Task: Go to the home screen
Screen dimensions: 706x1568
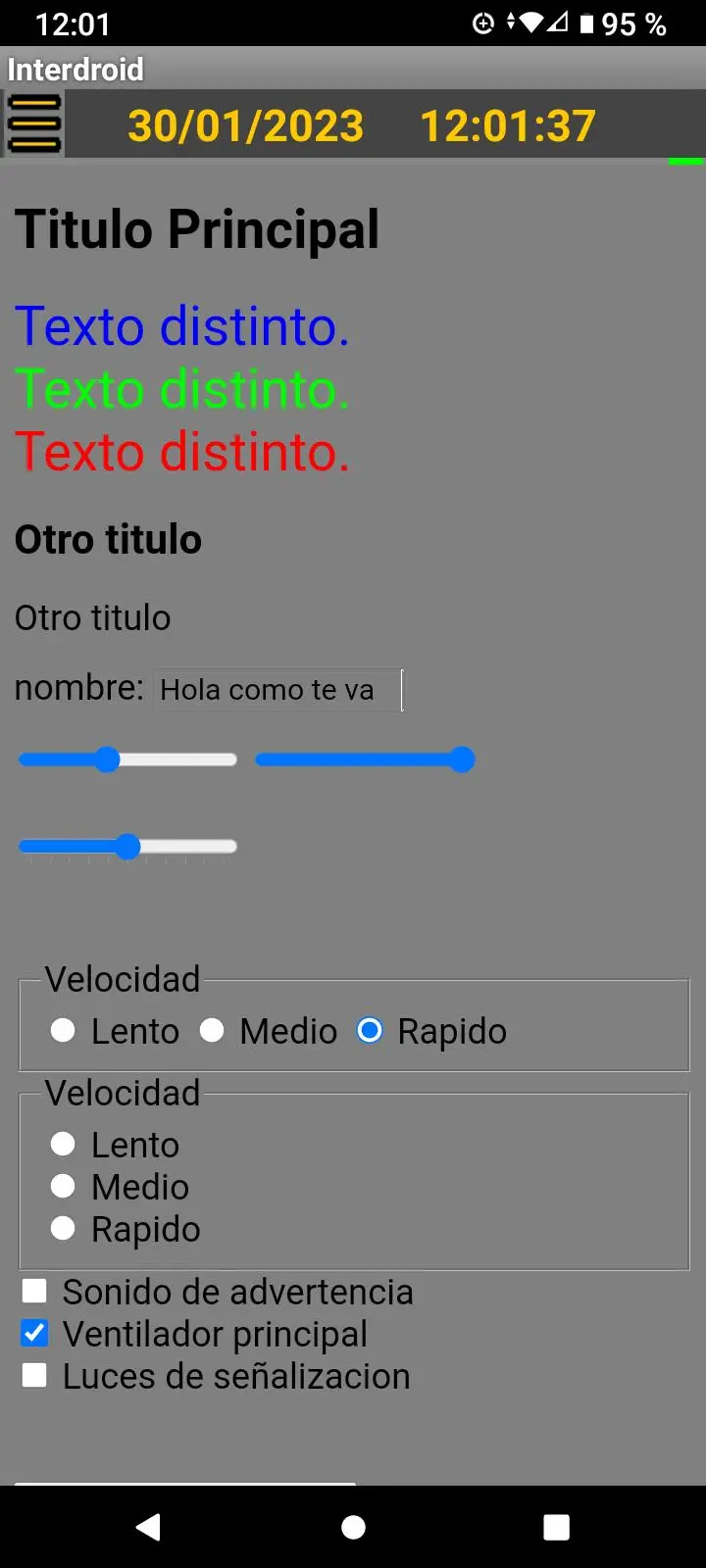Action: tap(353, 1527)
